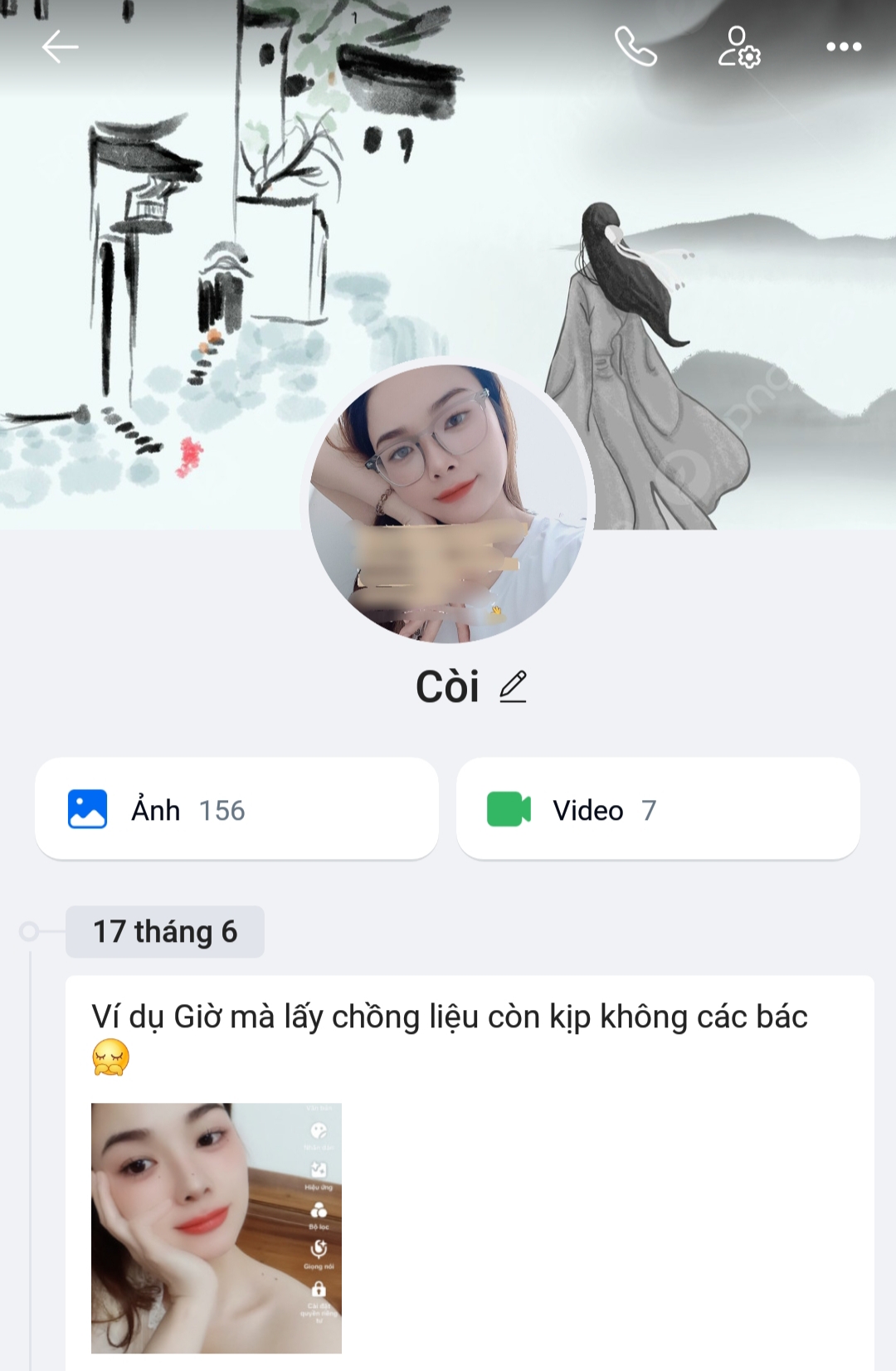Open the photo in the 17 tháng 6 post
Viewport: 896px width, 1371px height.
point(217,1228)
